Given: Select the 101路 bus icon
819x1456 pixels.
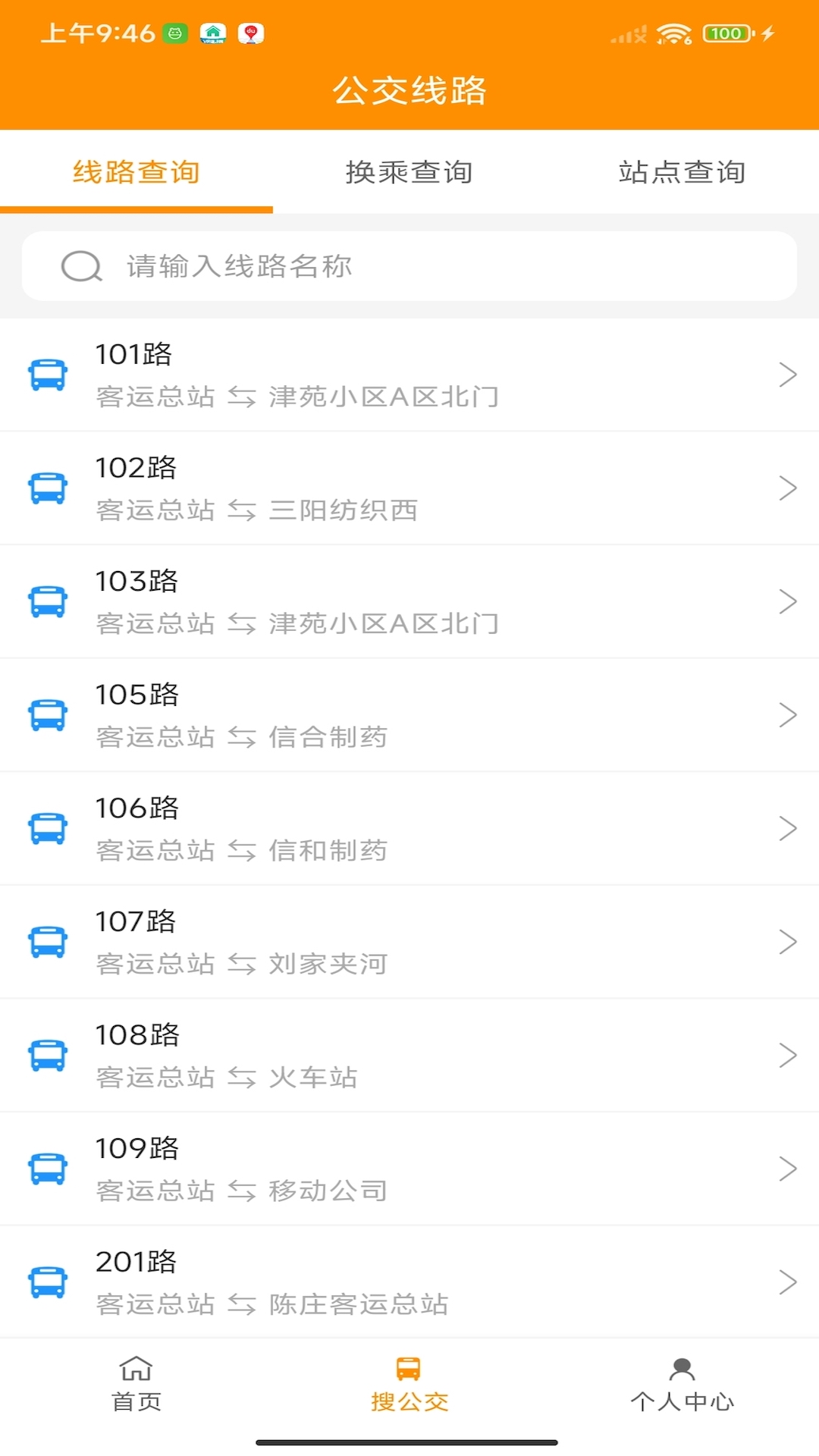Looking at the screenshot, I should click(x=49, y=374).
